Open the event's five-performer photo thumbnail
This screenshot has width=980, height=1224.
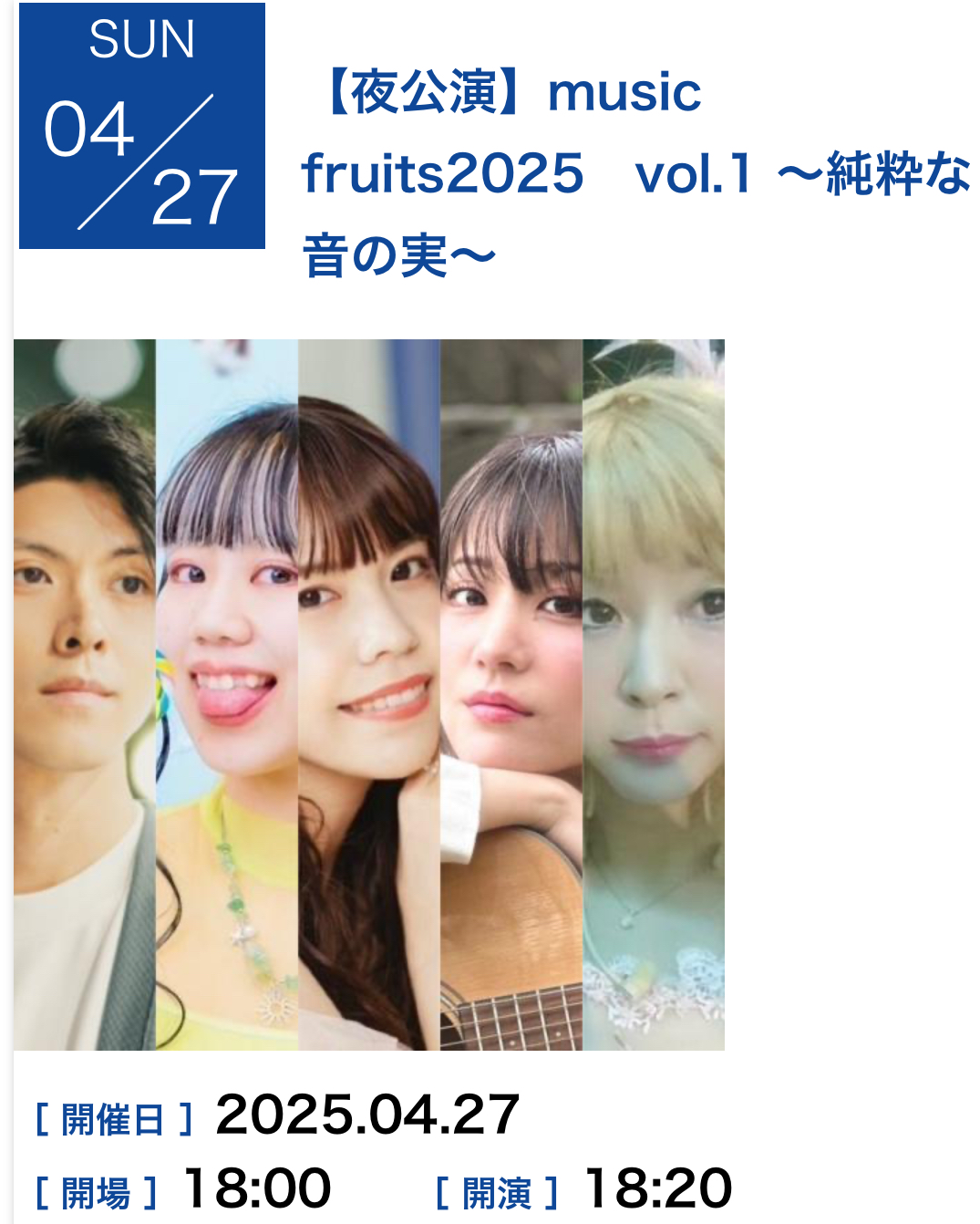pyautogui.click(x=369, y=694)
